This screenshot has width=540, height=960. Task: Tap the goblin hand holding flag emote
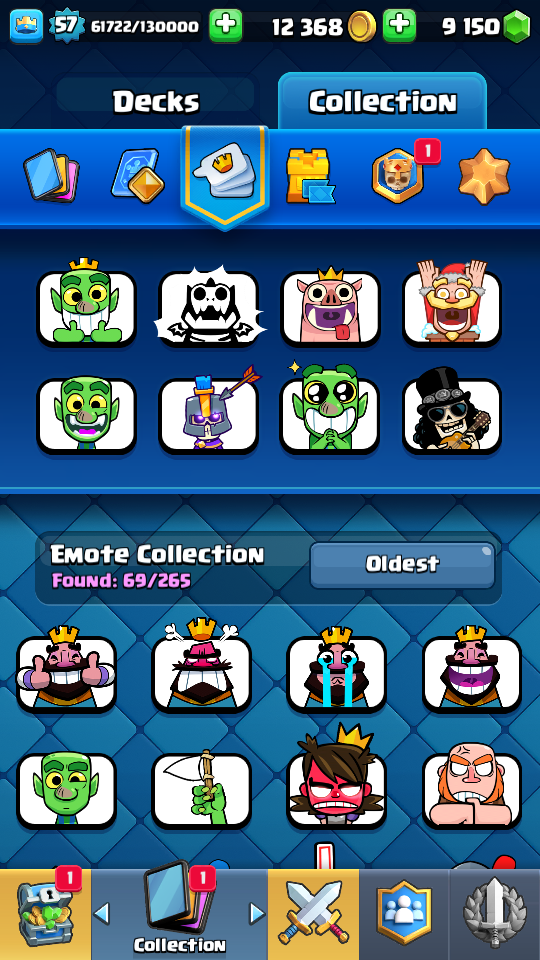(x=201, y=789)
